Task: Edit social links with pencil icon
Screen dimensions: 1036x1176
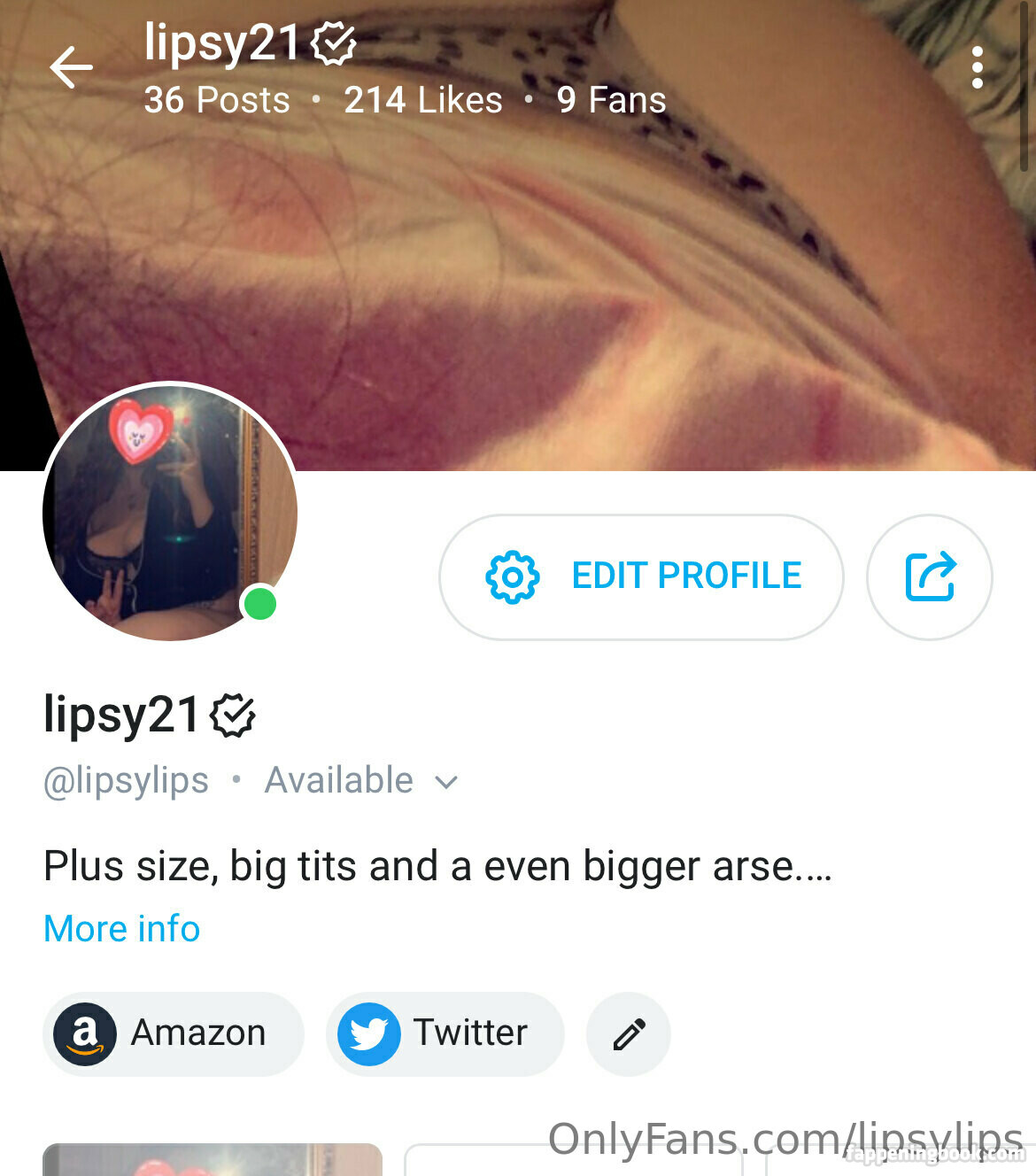Action: (x=629, y=1033)
